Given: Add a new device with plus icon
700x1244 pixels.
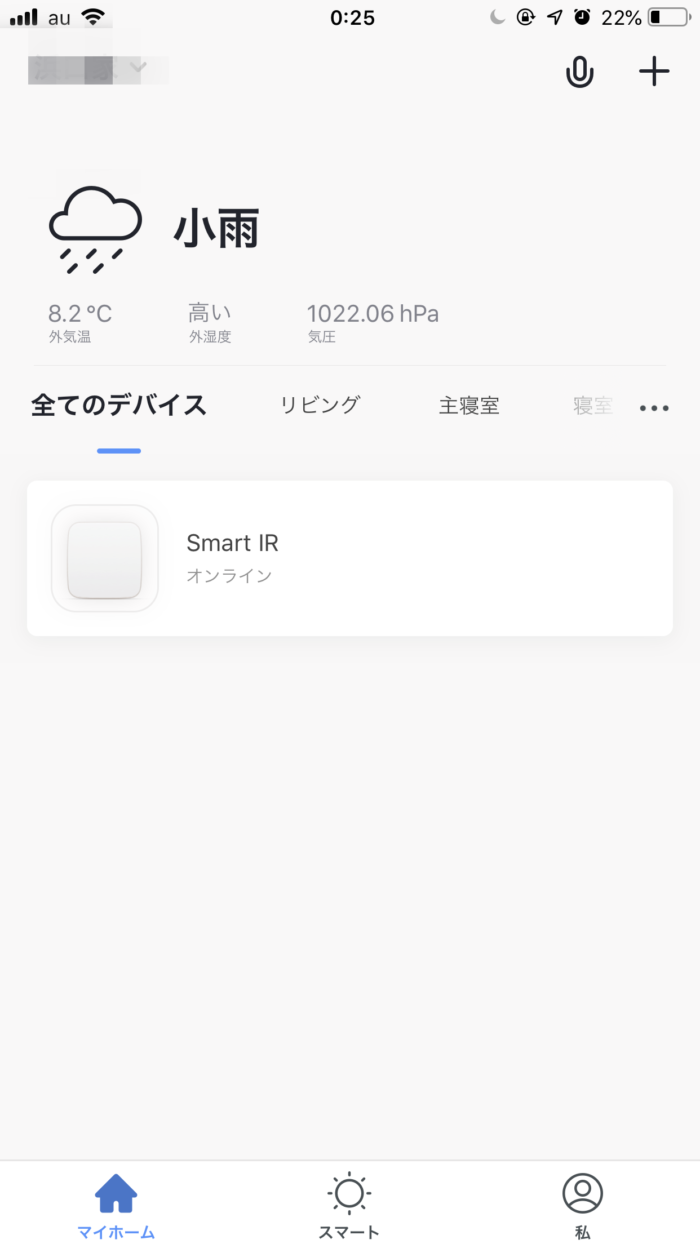Looking at the screenshot, I should tap(654, 72).
